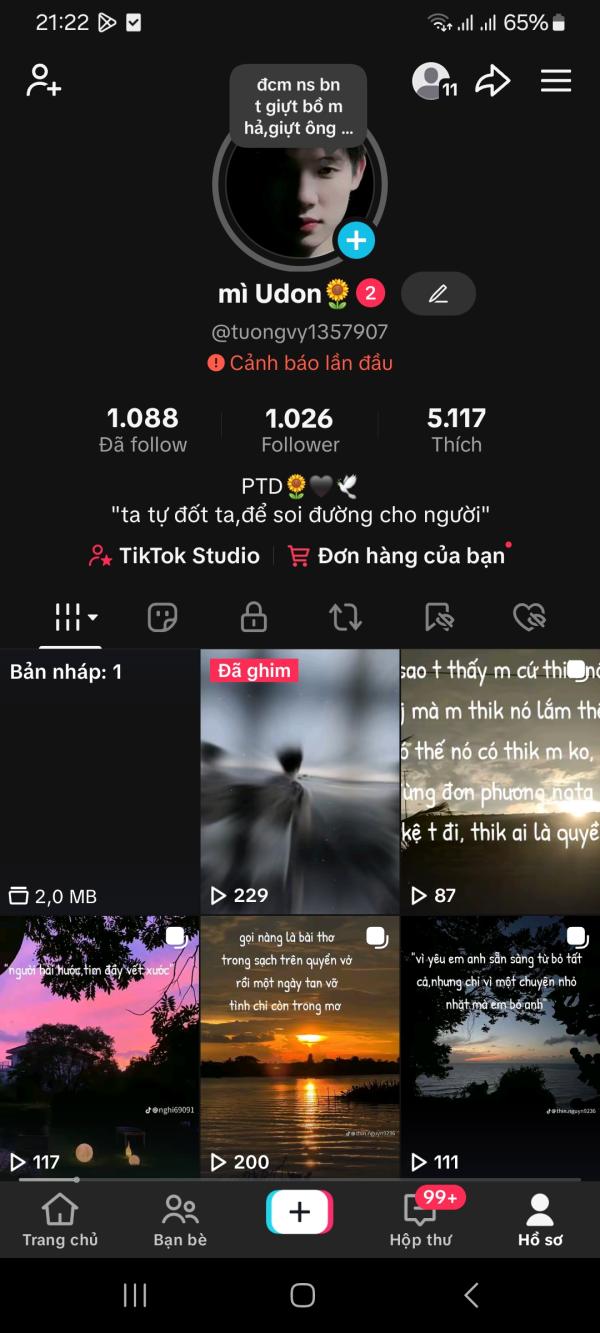Edit profile using the pencil button

438,294
